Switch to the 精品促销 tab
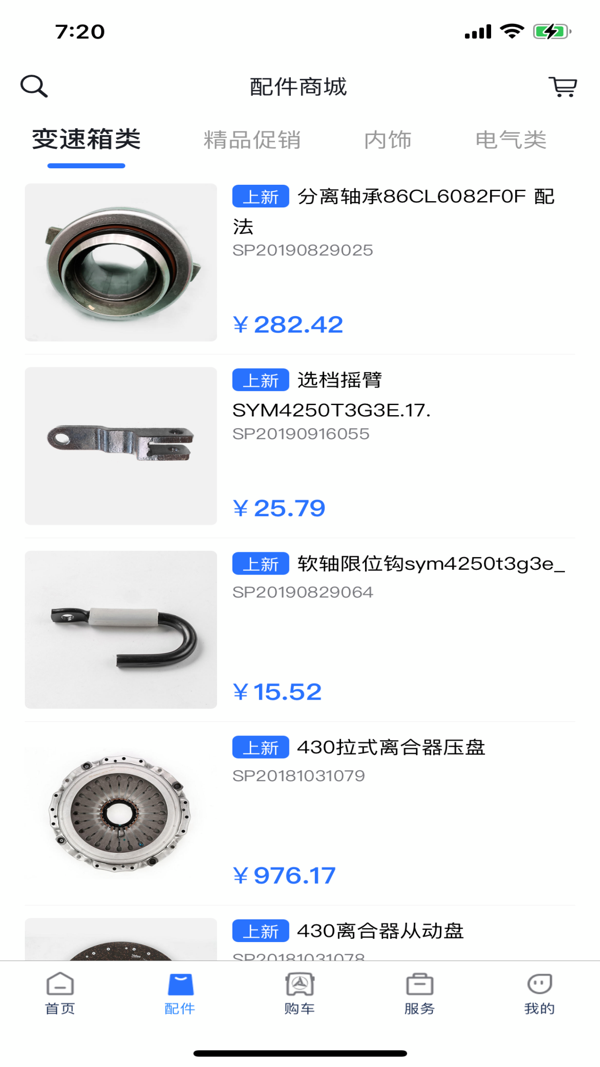 pyautogui.click(x=252, y=140)
